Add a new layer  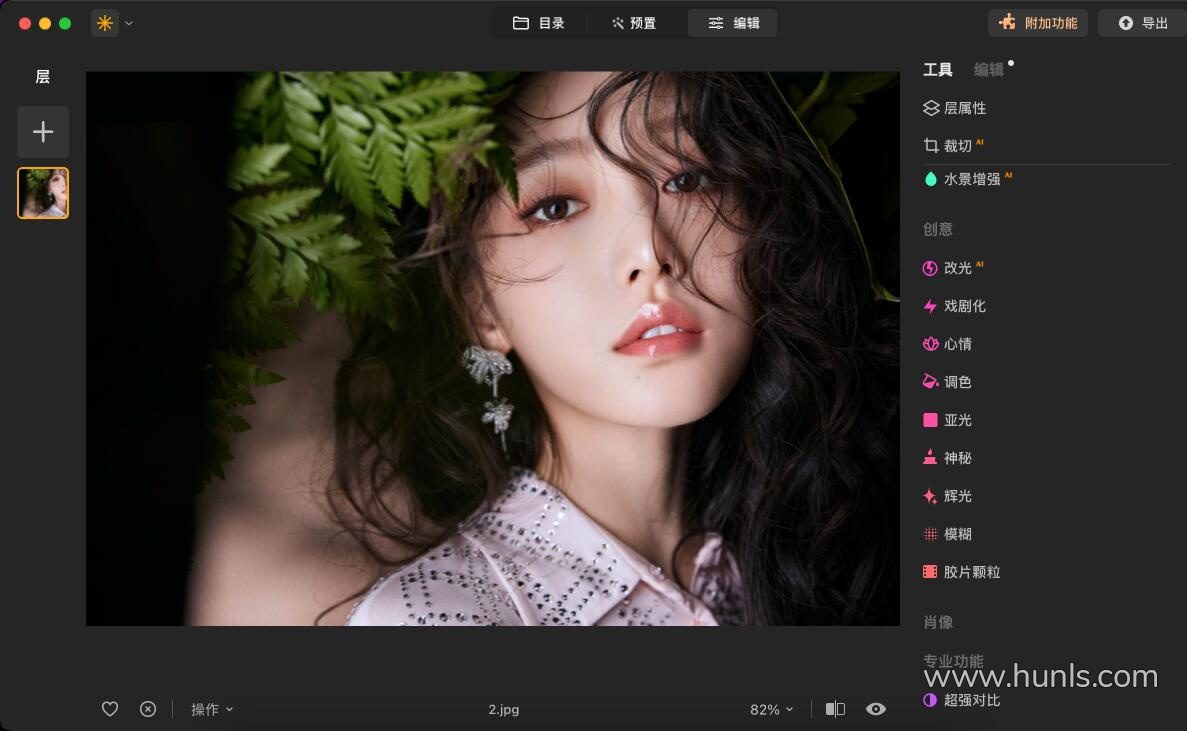tap(43, 132)
